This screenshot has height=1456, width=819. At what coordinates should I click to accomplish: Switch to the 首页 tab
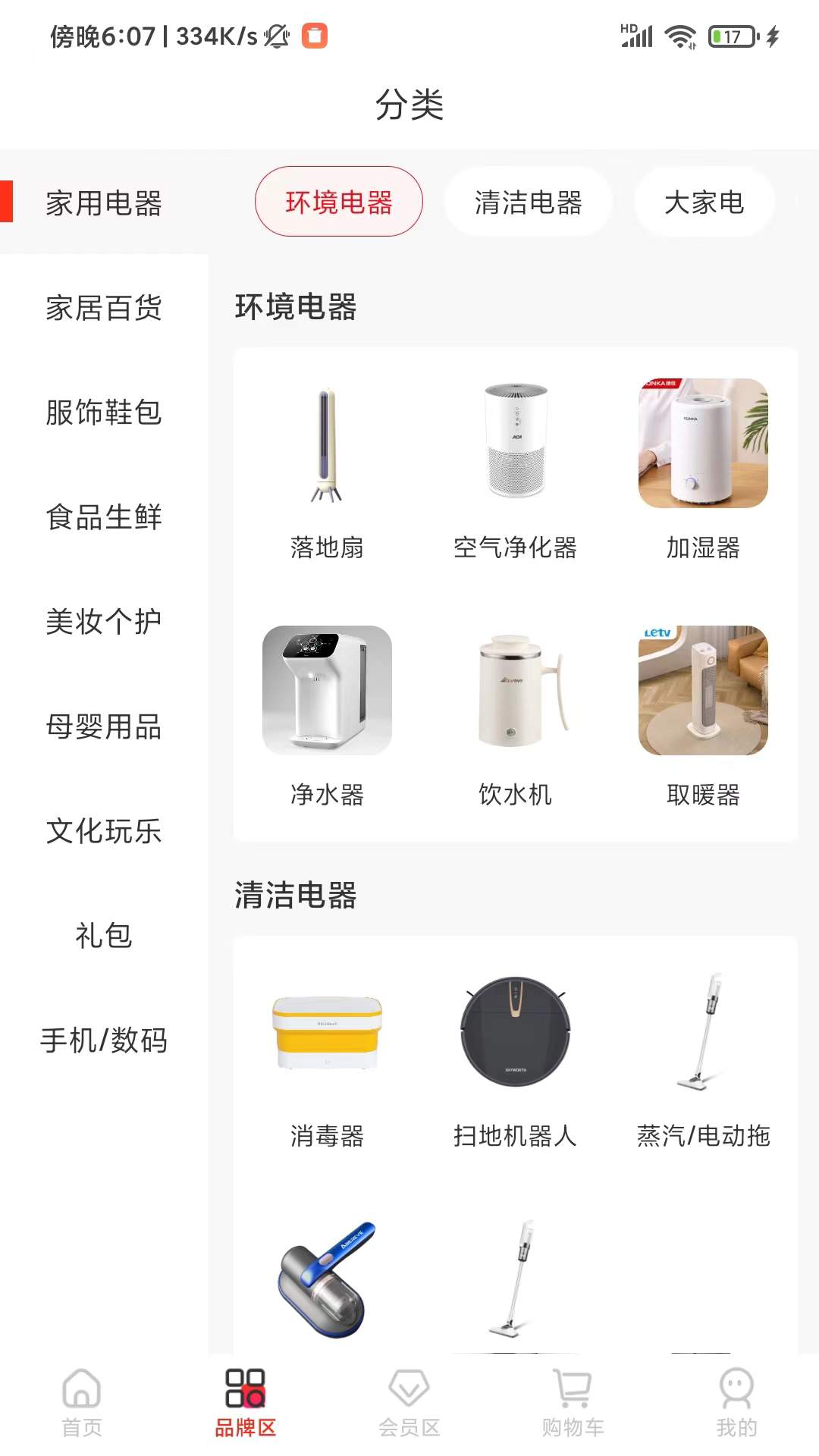point(82,1403)
